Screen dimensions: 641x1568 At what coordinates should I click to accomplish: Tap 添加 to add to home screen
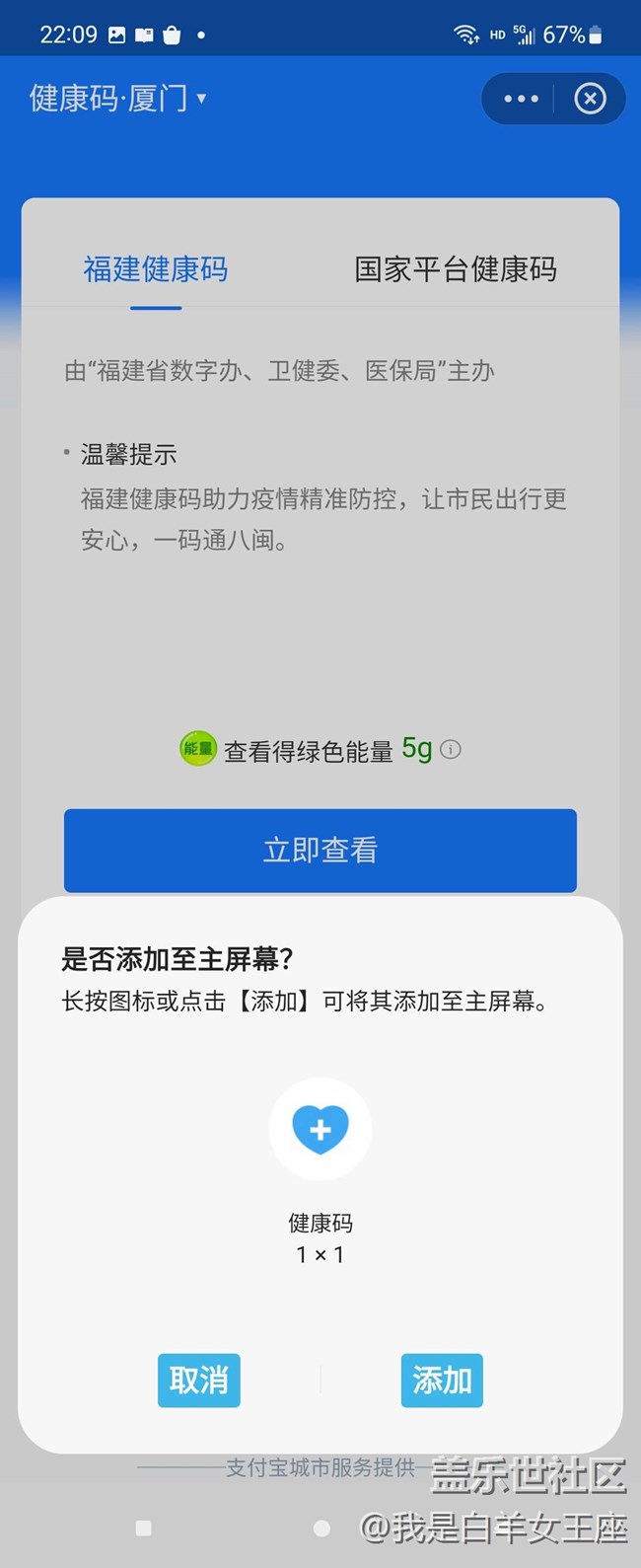click(x=442, y=1380)
